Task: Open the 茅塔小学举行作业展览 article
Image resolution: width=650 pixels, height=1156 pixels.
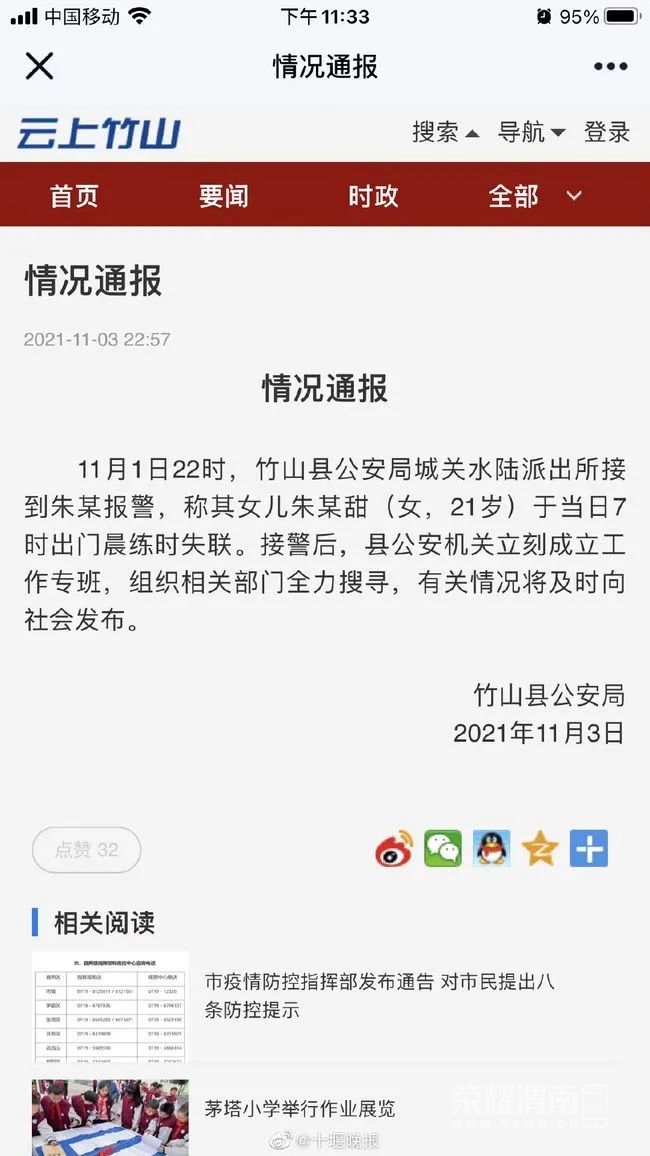Action: click(x=300, y=1108)
